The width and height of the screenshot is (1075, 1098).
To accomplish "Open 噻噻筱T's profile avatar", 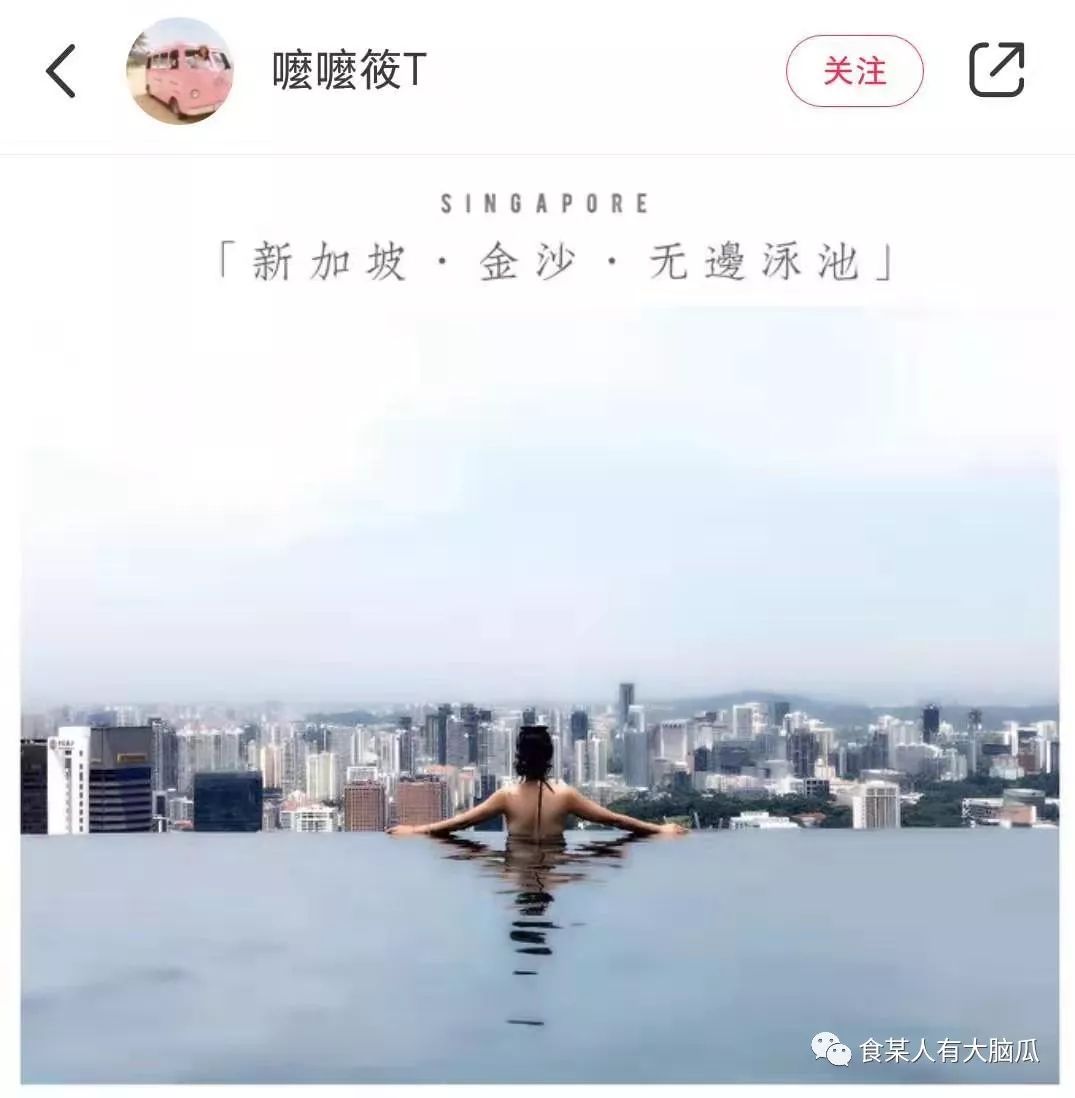I will [180, 71].
